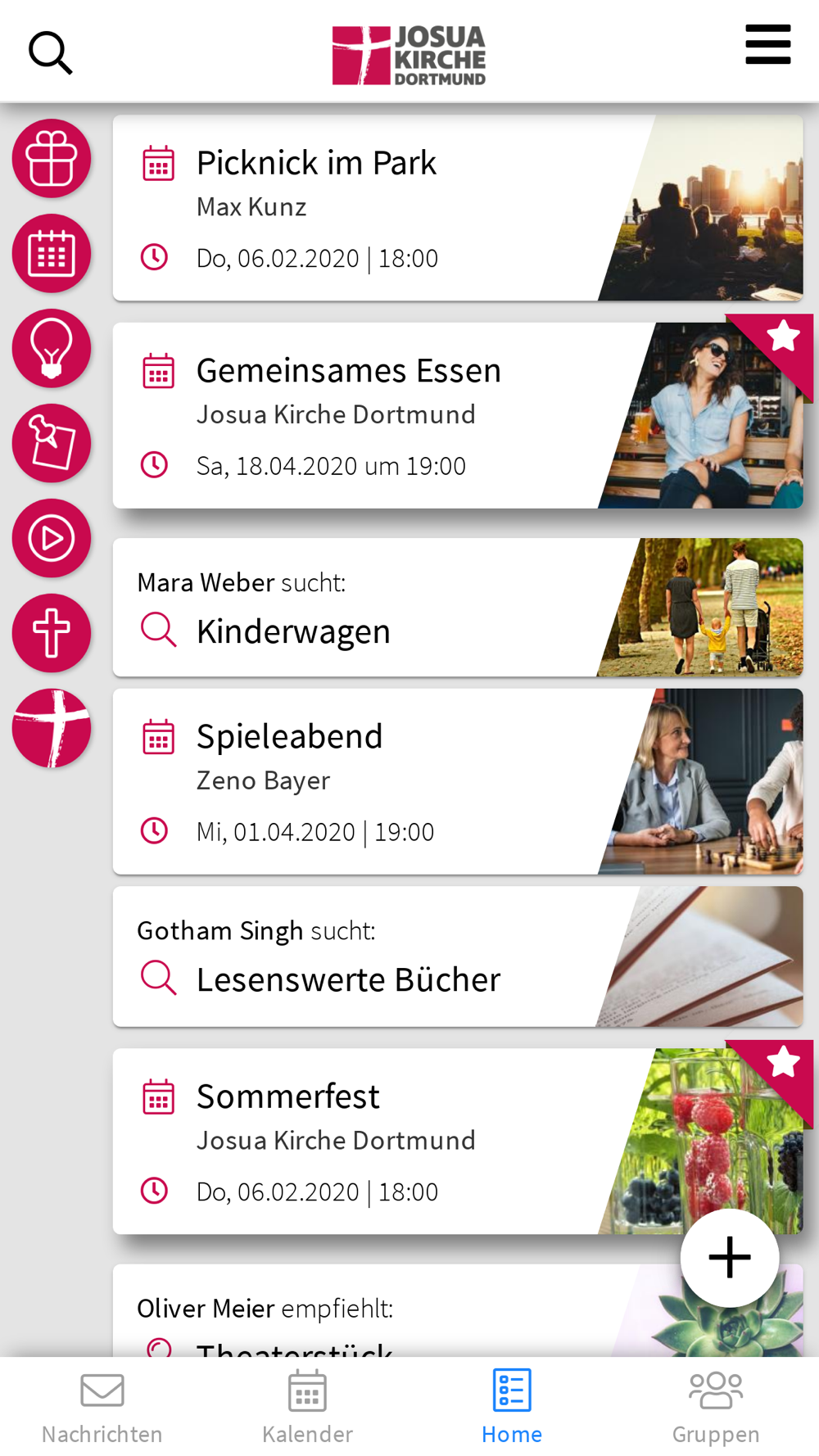
Task: Open the hamburger menu
Action: tap(767, 44)
